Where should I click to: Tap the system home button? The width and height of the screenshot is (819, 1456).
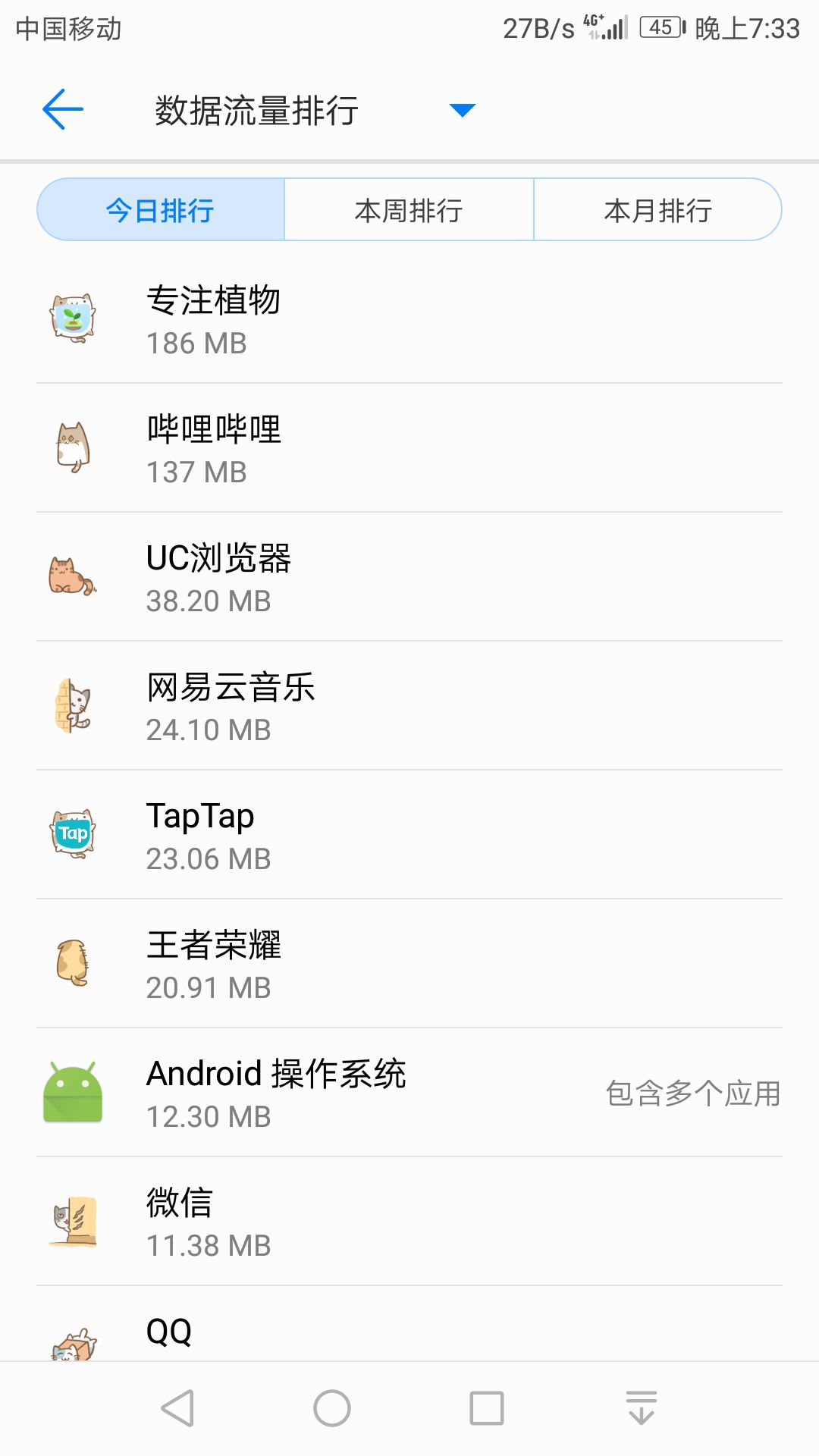tap(332, 1408)
